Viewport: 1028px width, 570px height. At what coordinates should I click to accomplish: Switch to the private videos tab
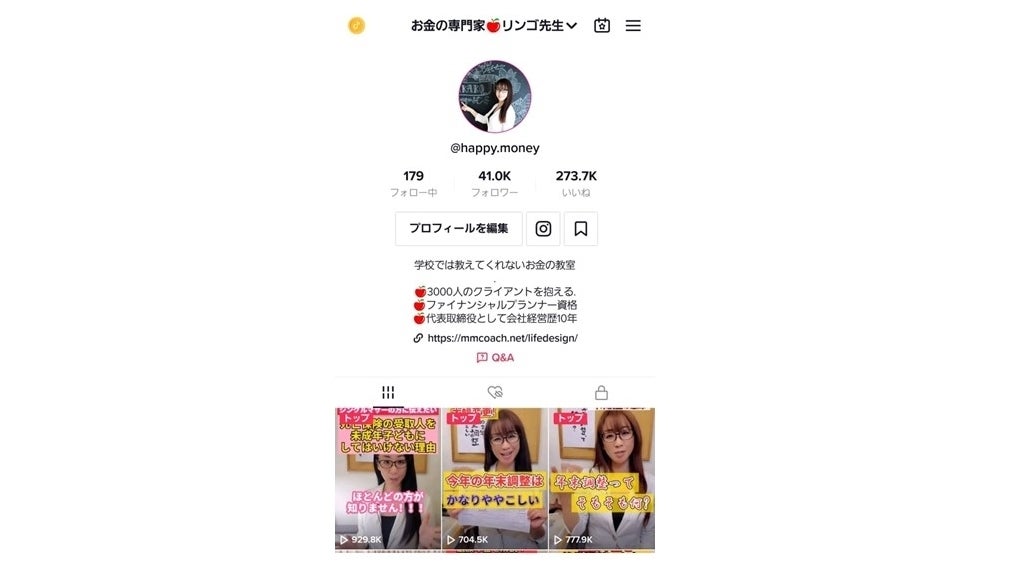601,393
